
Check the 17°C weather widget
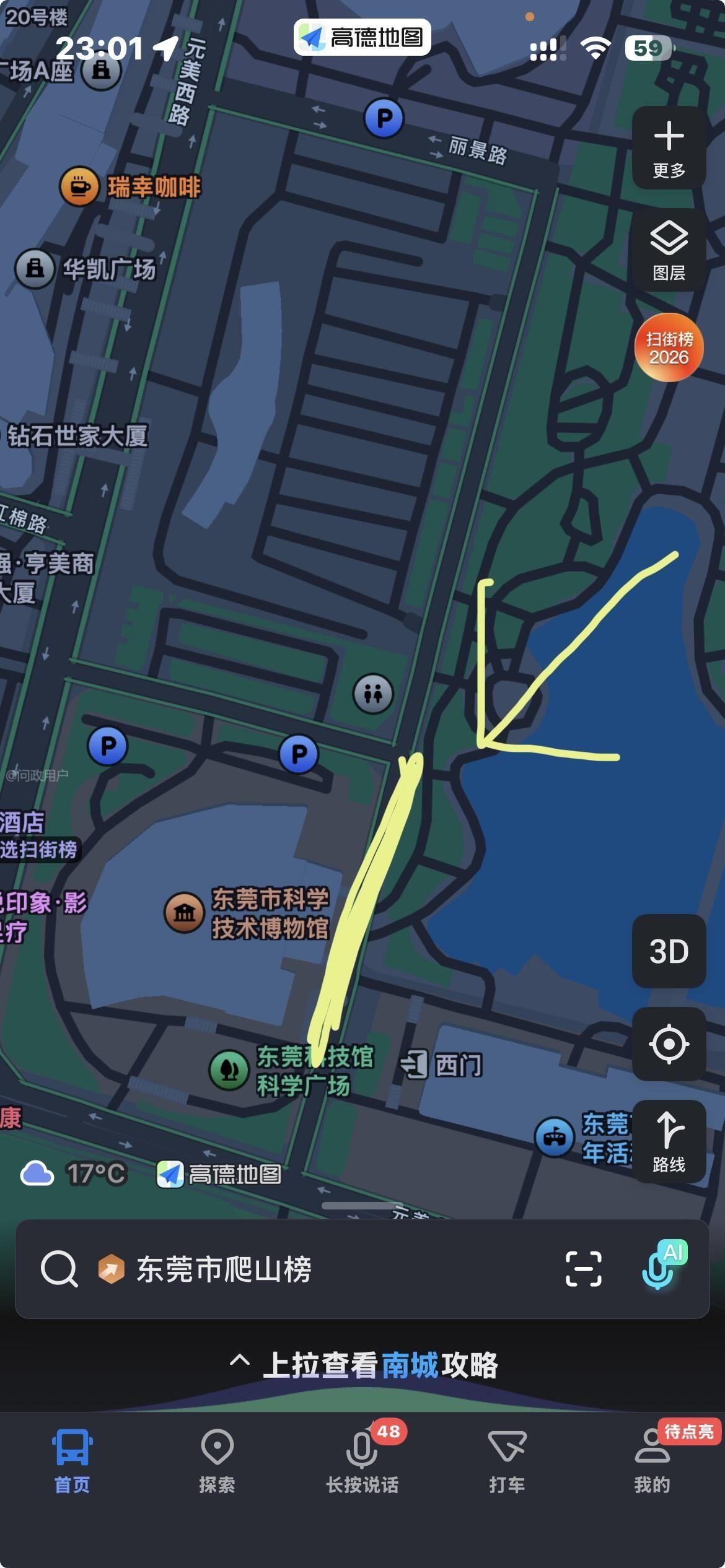coord(73,1174)
